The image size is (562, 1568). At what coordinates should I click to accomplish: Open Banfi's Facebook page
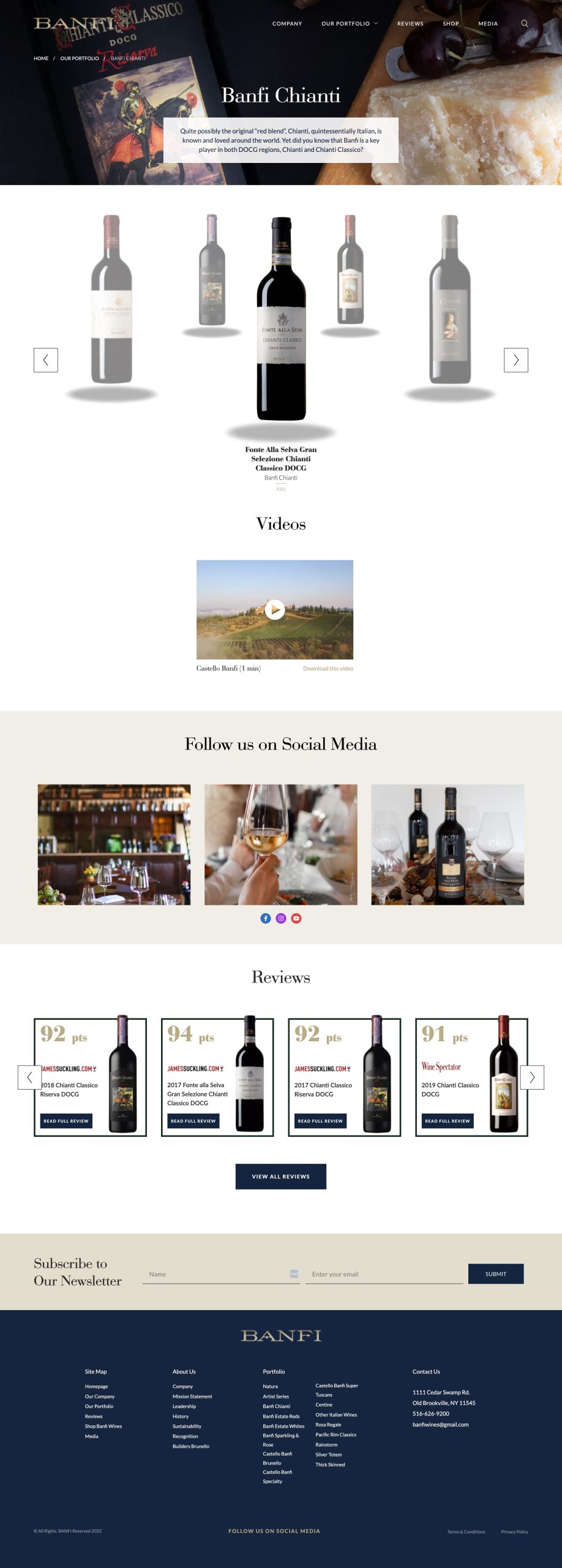266,918
